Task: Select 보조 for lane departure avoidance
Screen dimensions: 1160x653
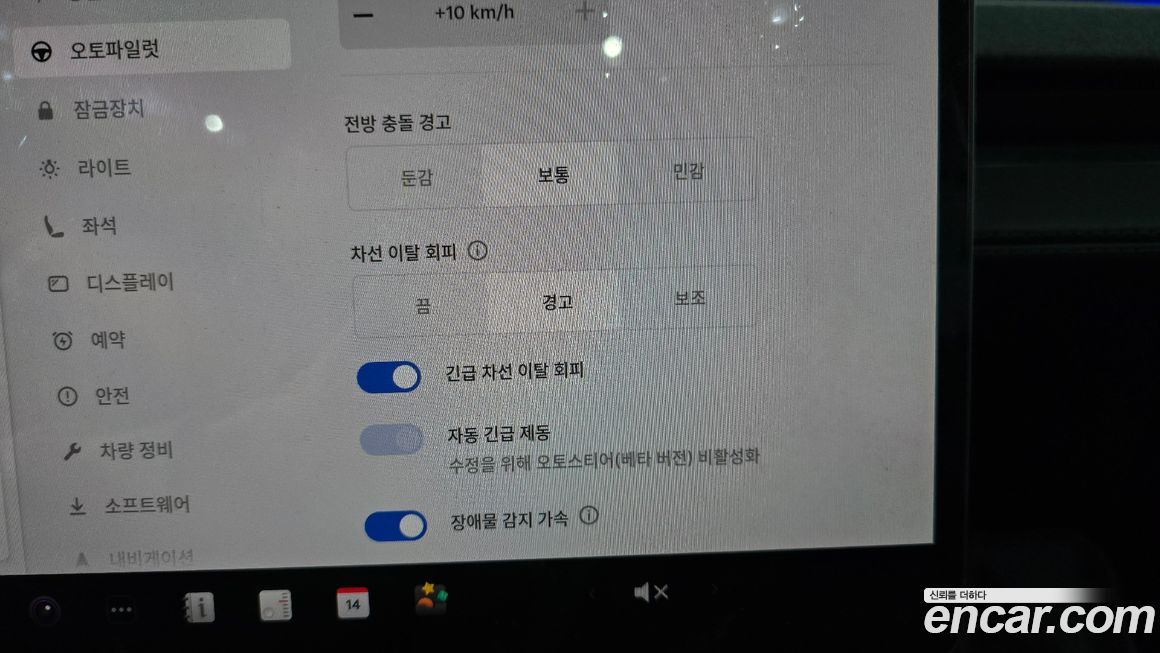Action: click(x=690, y=298)
